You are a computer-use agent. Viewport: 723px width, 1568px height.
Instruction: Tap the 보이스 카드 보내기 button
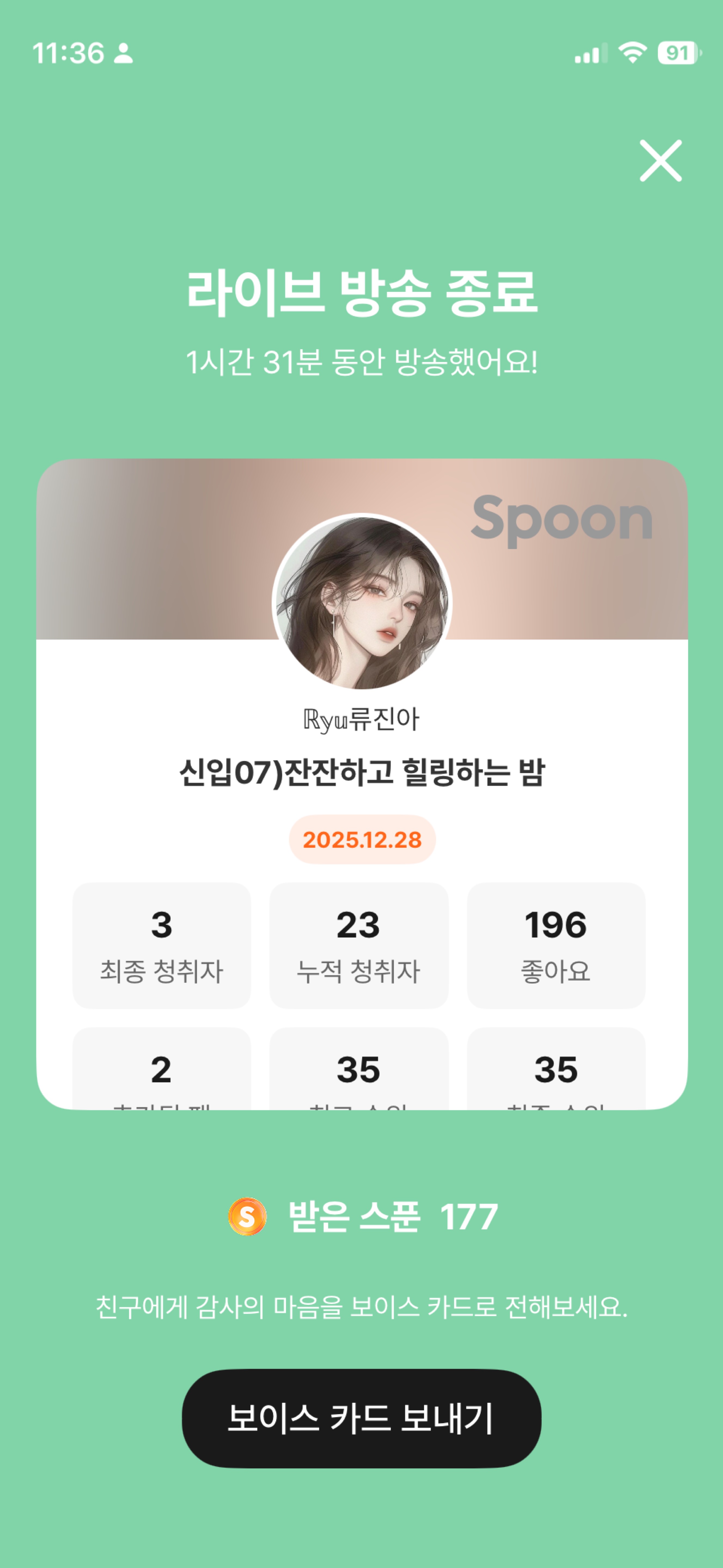point(361,1418)
